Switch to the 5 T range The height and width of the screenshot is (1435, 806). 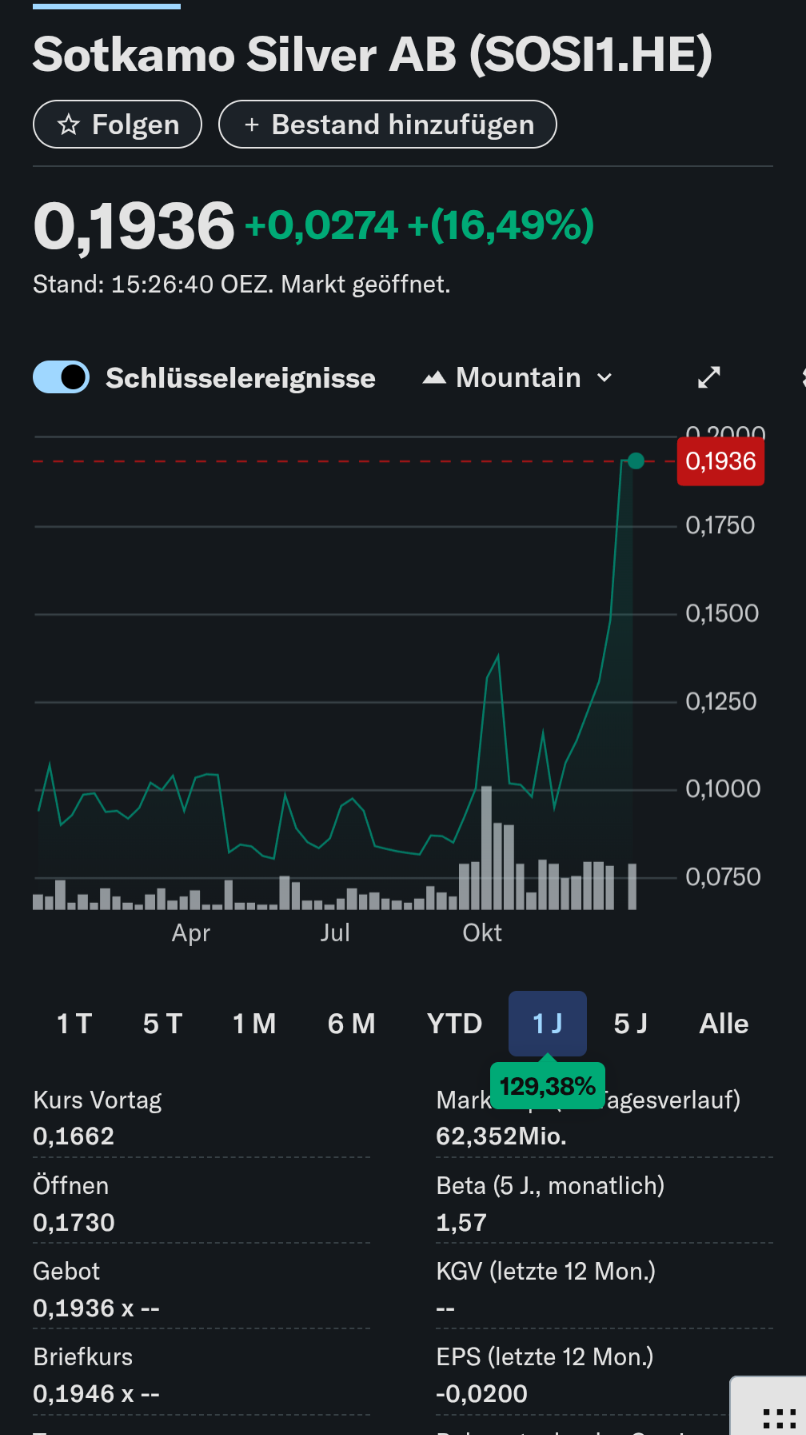click(163, 1023)
